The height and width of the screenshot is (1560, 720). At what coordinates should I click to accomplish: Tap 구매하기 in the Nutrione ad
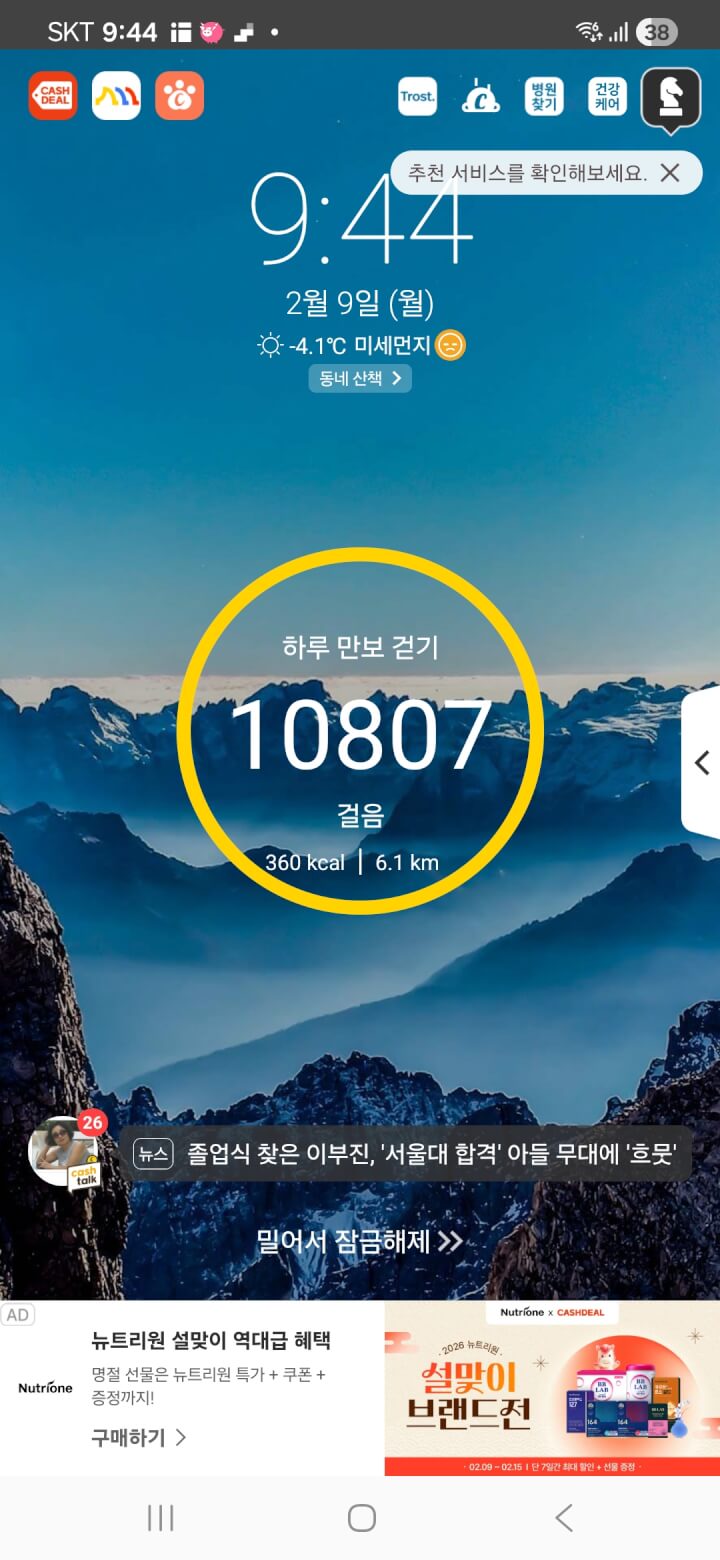pyautogui.click(x=138, y=1438)
